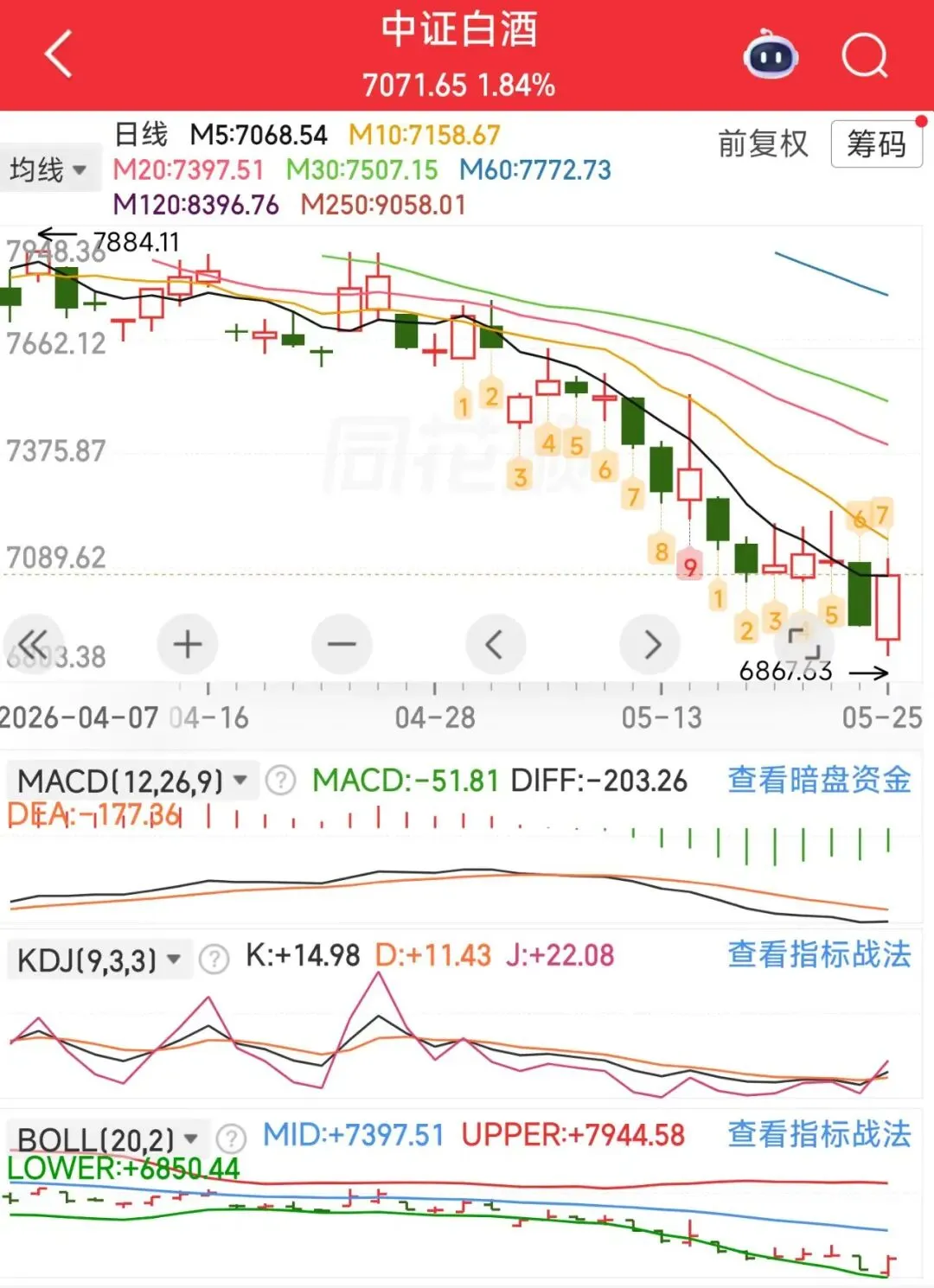The height and width of the screenshot is (1288, 934).
Task: Expand the 均线 indicator dropdown
Action: pyautogui.click(x=48, y=169)
